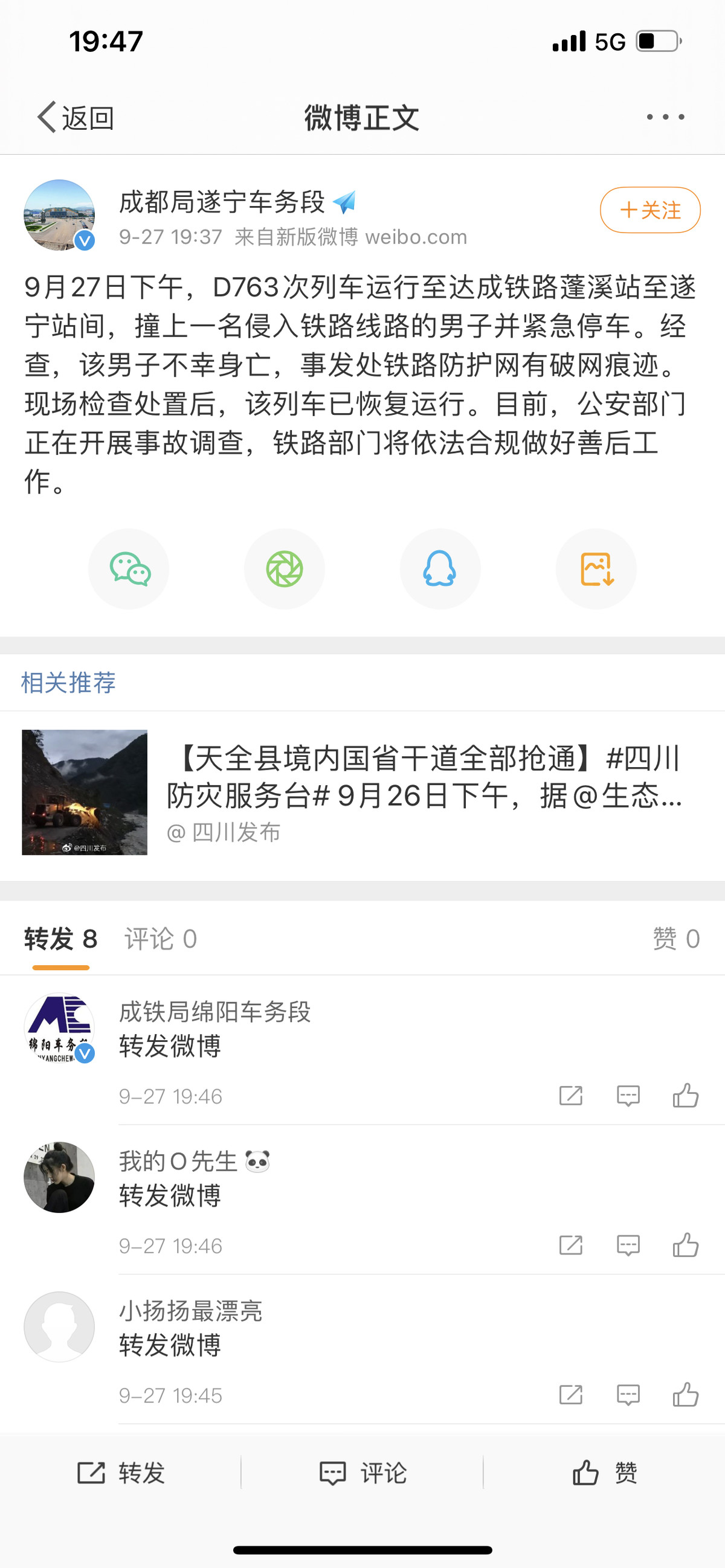Share the post to WeChat
The height and width of the screenshot is (1568, 725).
(x=129, y=569)
